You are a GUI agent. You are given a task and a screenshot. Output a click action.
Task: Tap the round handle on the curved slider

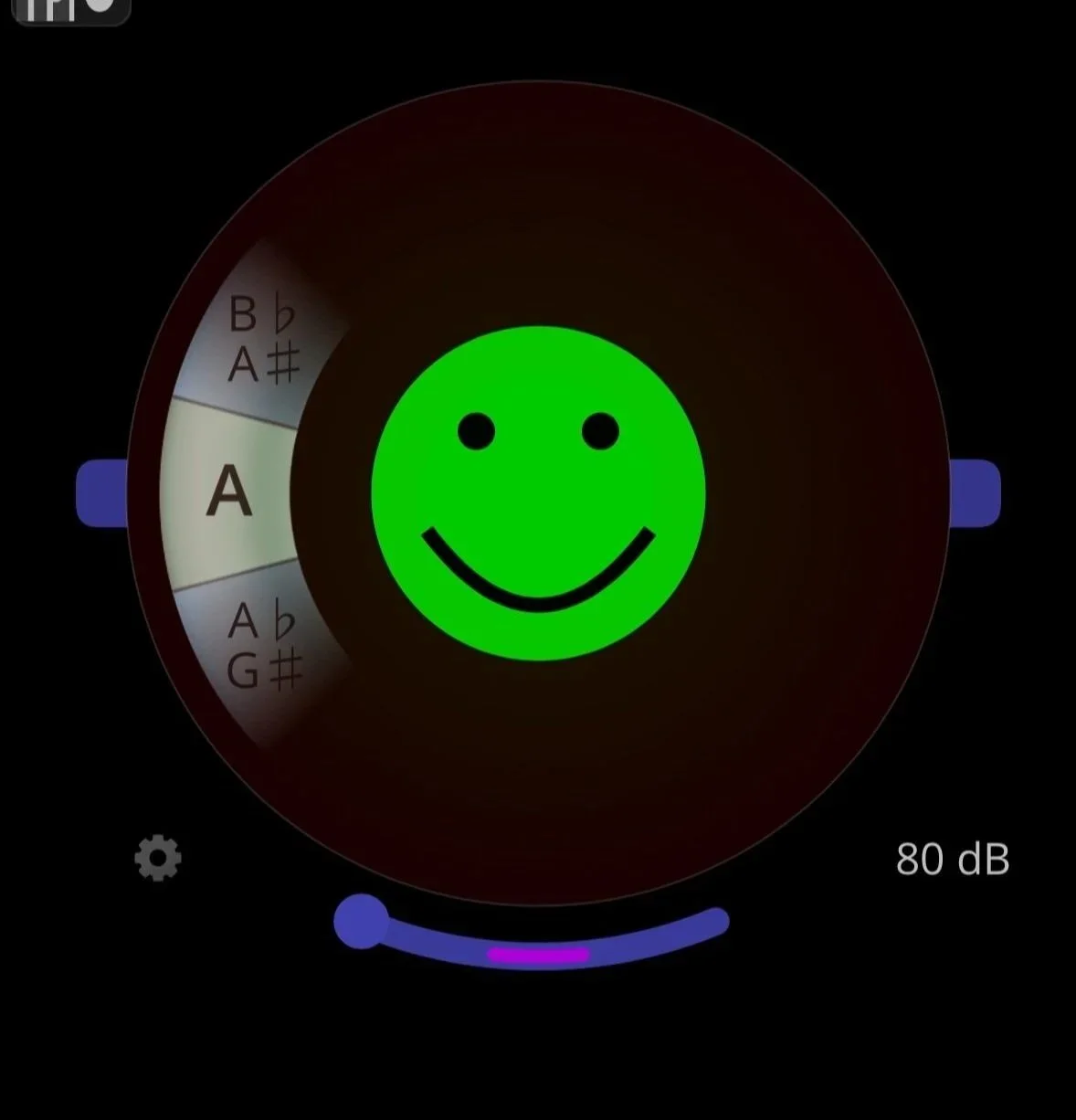[x=361, y=921]
